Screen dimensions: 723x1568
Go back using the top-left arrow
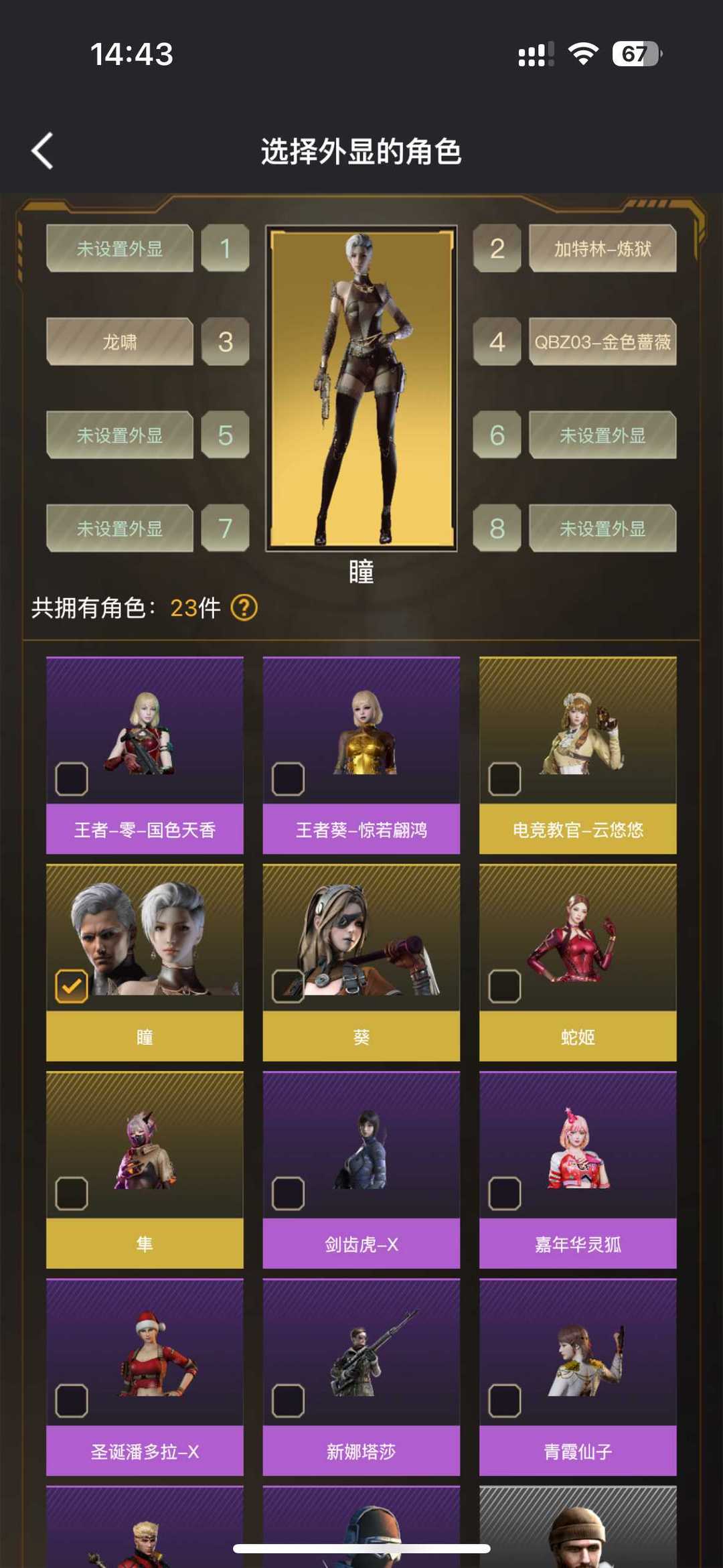pos(42,151)
